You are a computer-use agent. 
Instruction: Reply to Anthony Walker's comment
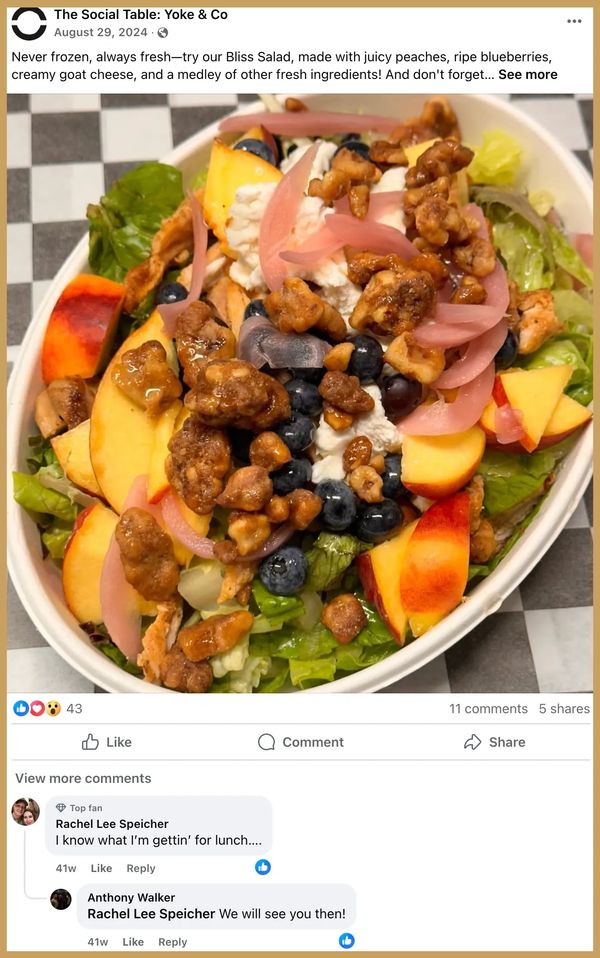172,942
